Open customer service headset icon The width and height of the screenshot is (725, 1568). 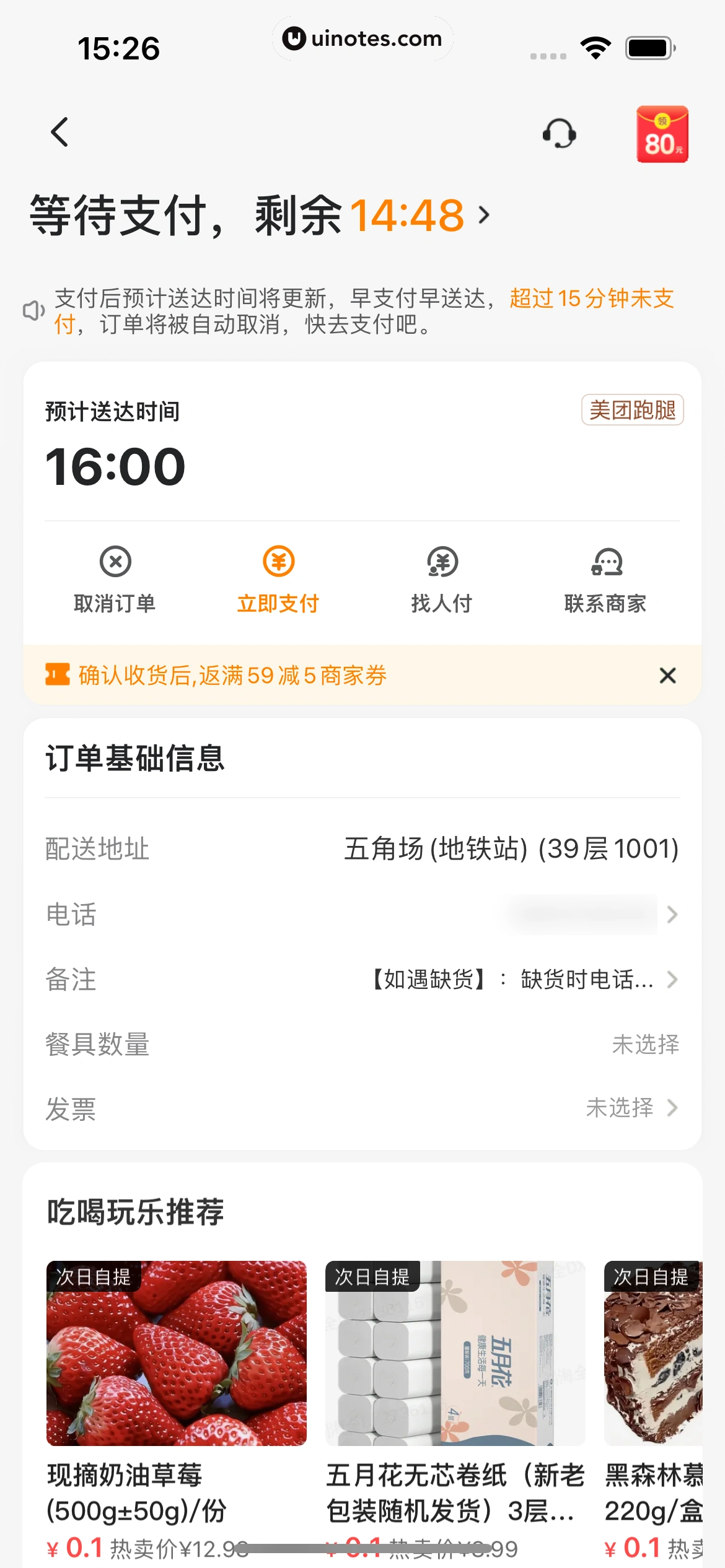pyautogui.click(x=559, y=133)
